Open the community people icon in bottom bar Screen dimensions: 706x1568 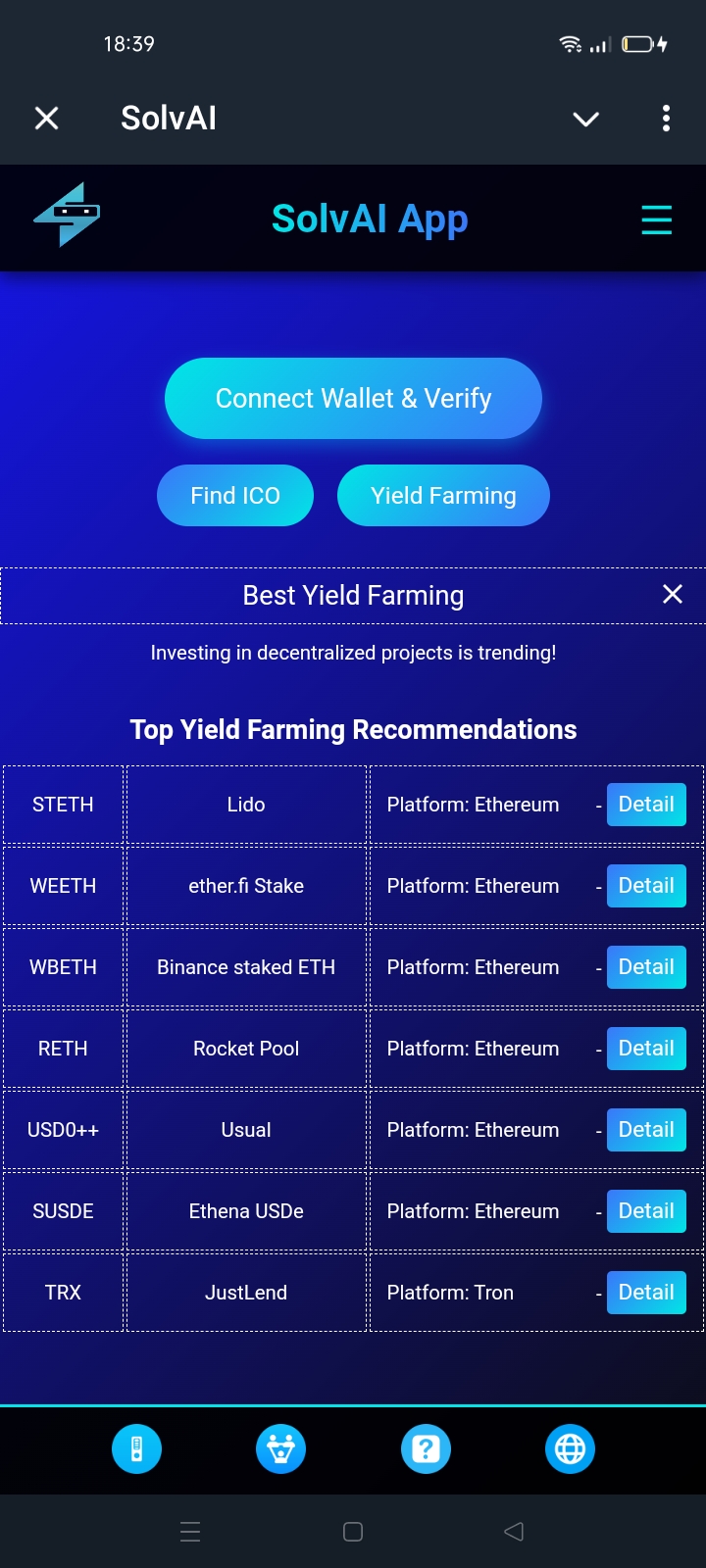(280, 1448)
